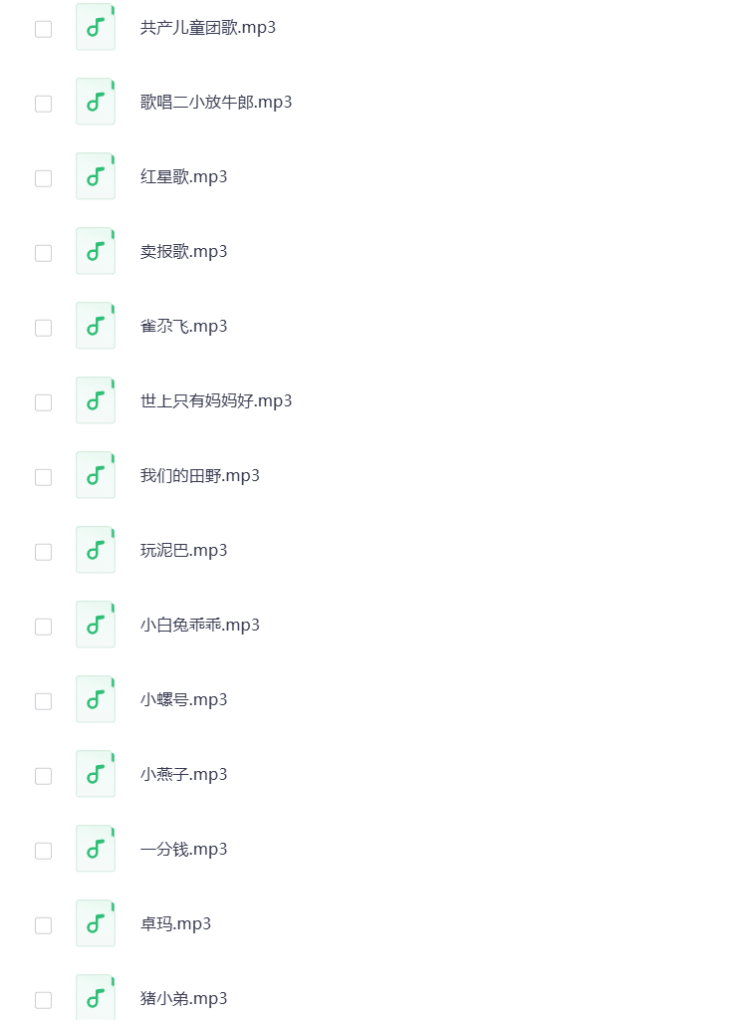737x1024 pixels.
Task: Select checkbox next to 猪小弟.mp3
Action: pos(43,999)
